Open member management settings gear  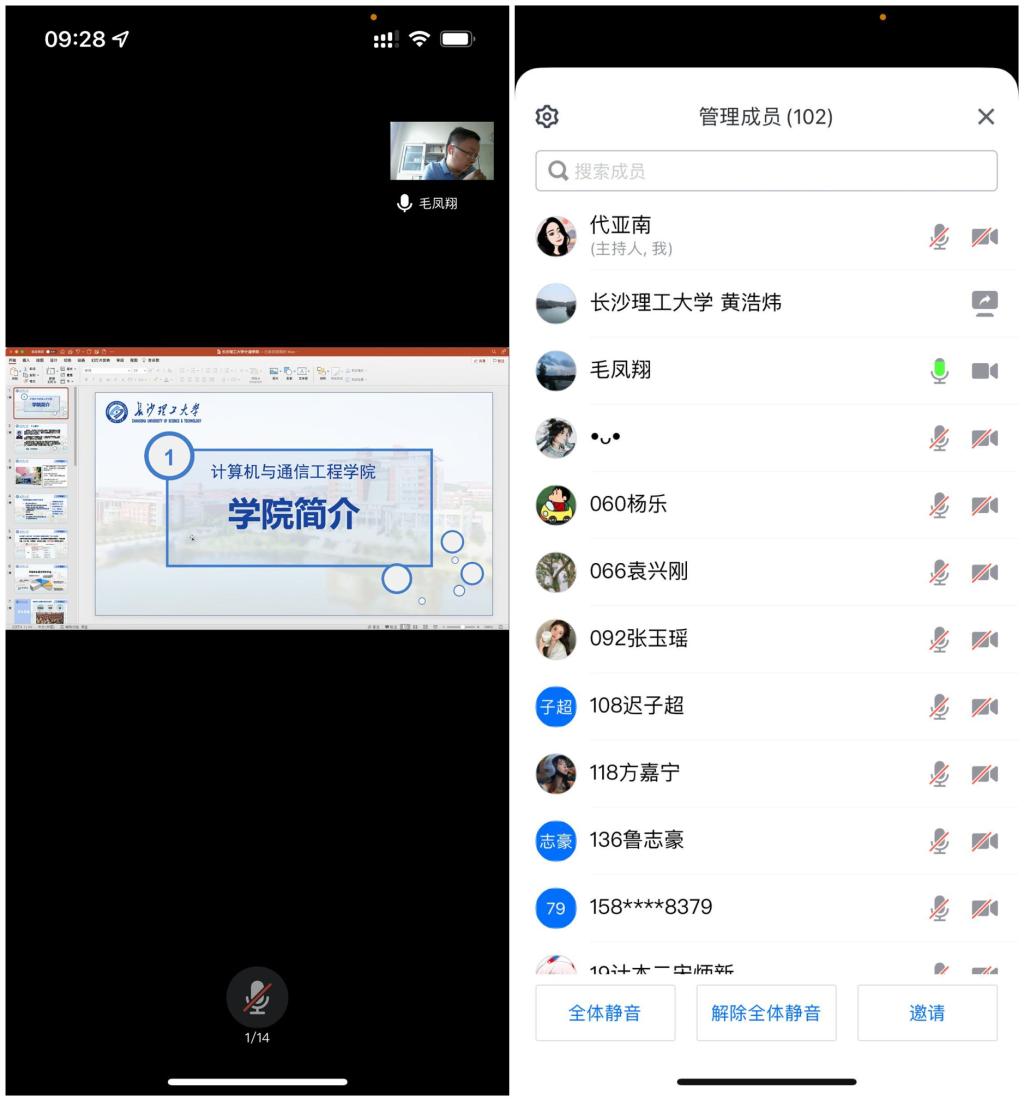(x=547, y=117)
